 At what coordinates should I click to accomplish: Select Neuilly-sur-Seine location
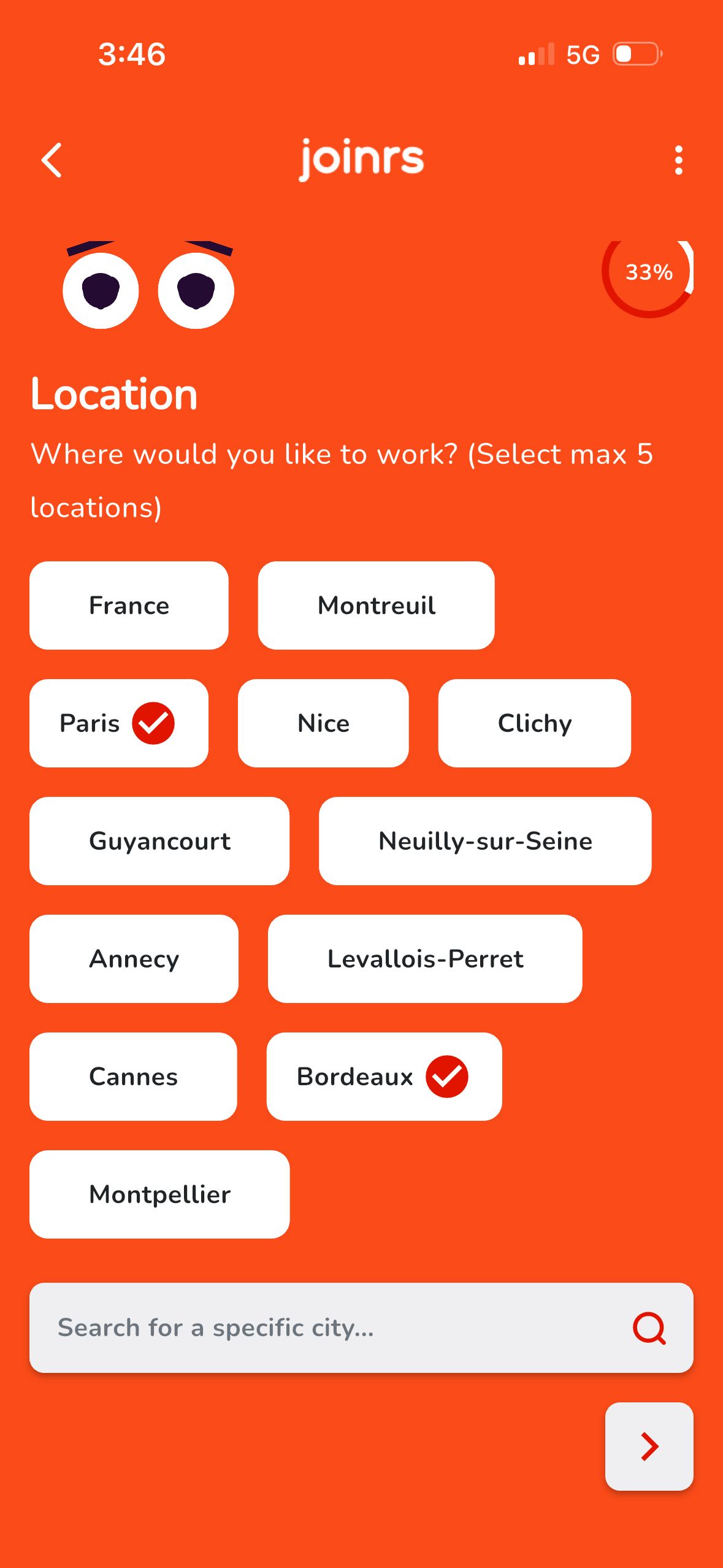[x=484, y=841]
